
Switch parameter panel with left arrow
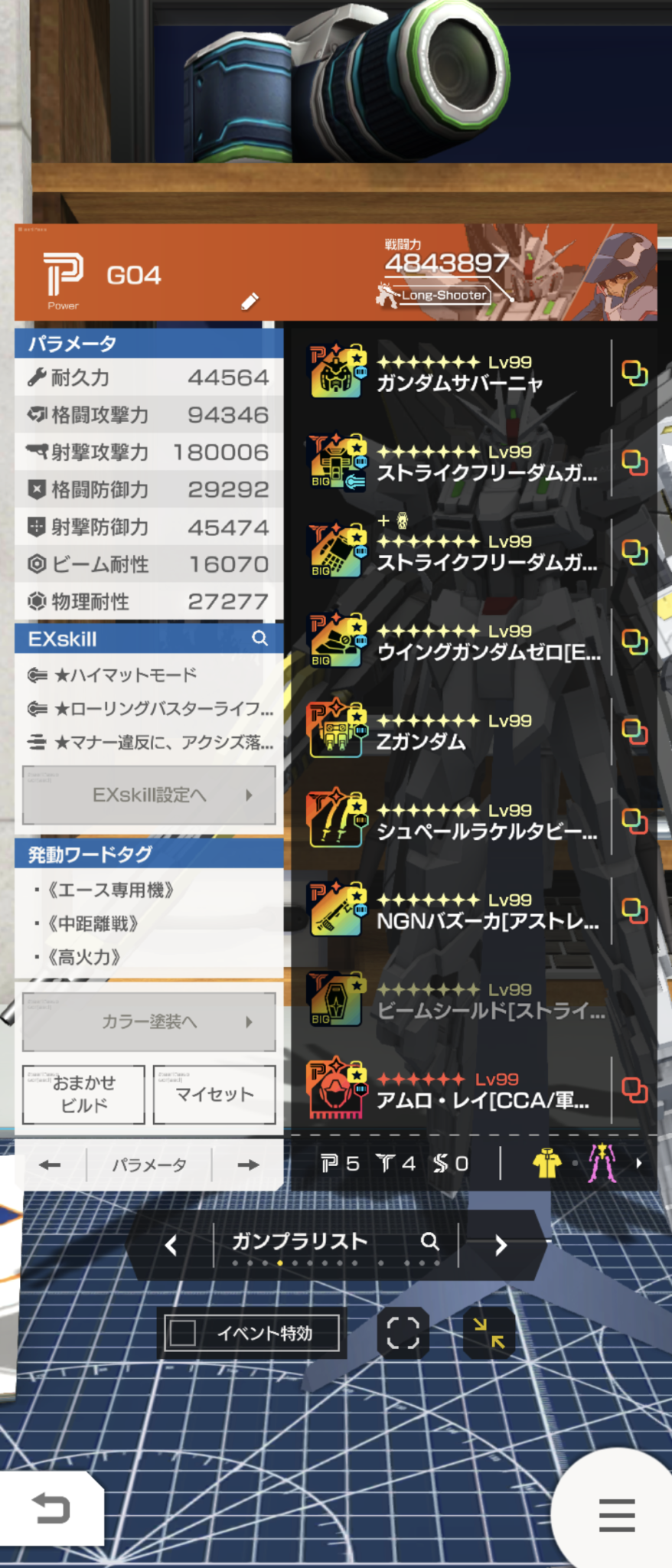click(50, 1165)
